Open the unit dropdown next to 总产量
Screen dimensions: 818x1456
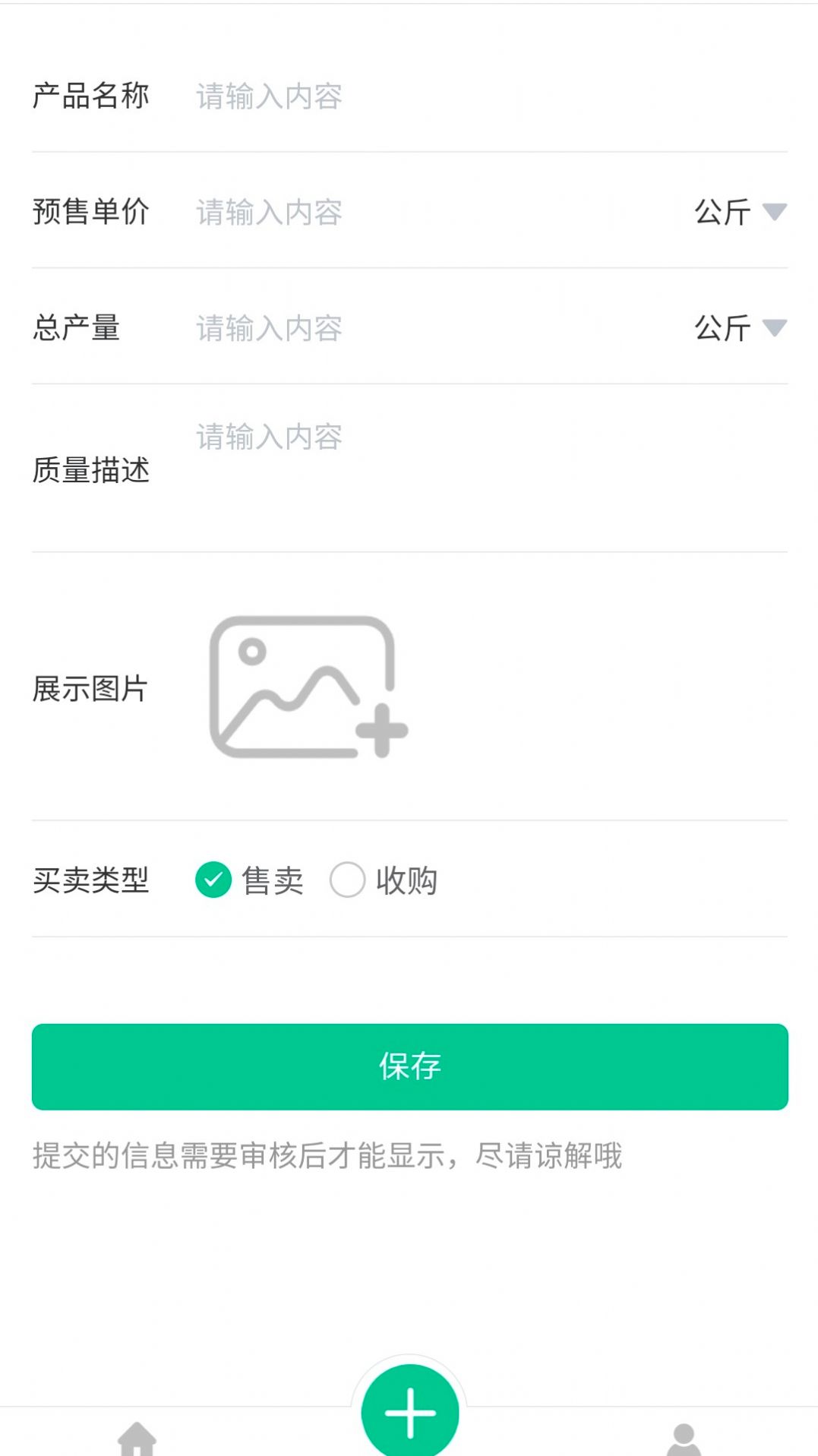(774, 329)
